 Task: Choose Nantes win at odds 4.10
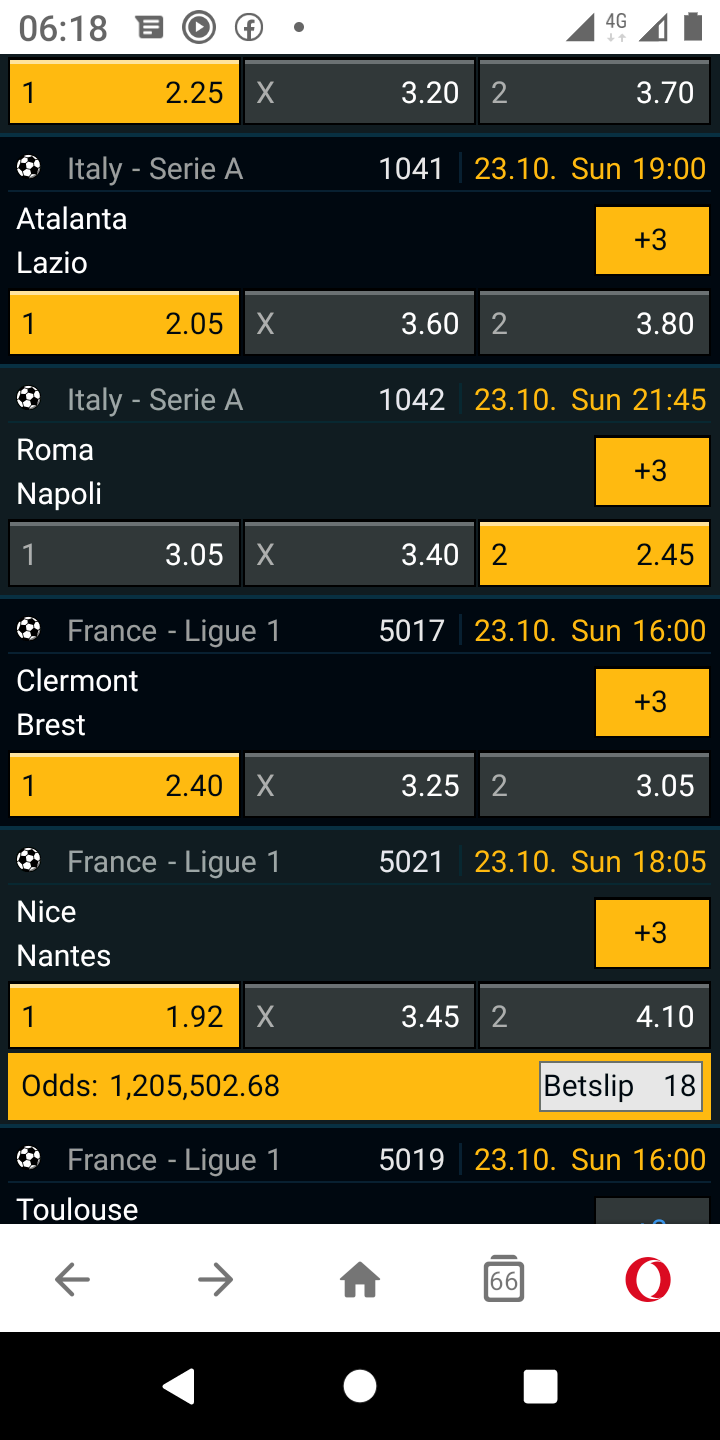tap(594, 1016)
